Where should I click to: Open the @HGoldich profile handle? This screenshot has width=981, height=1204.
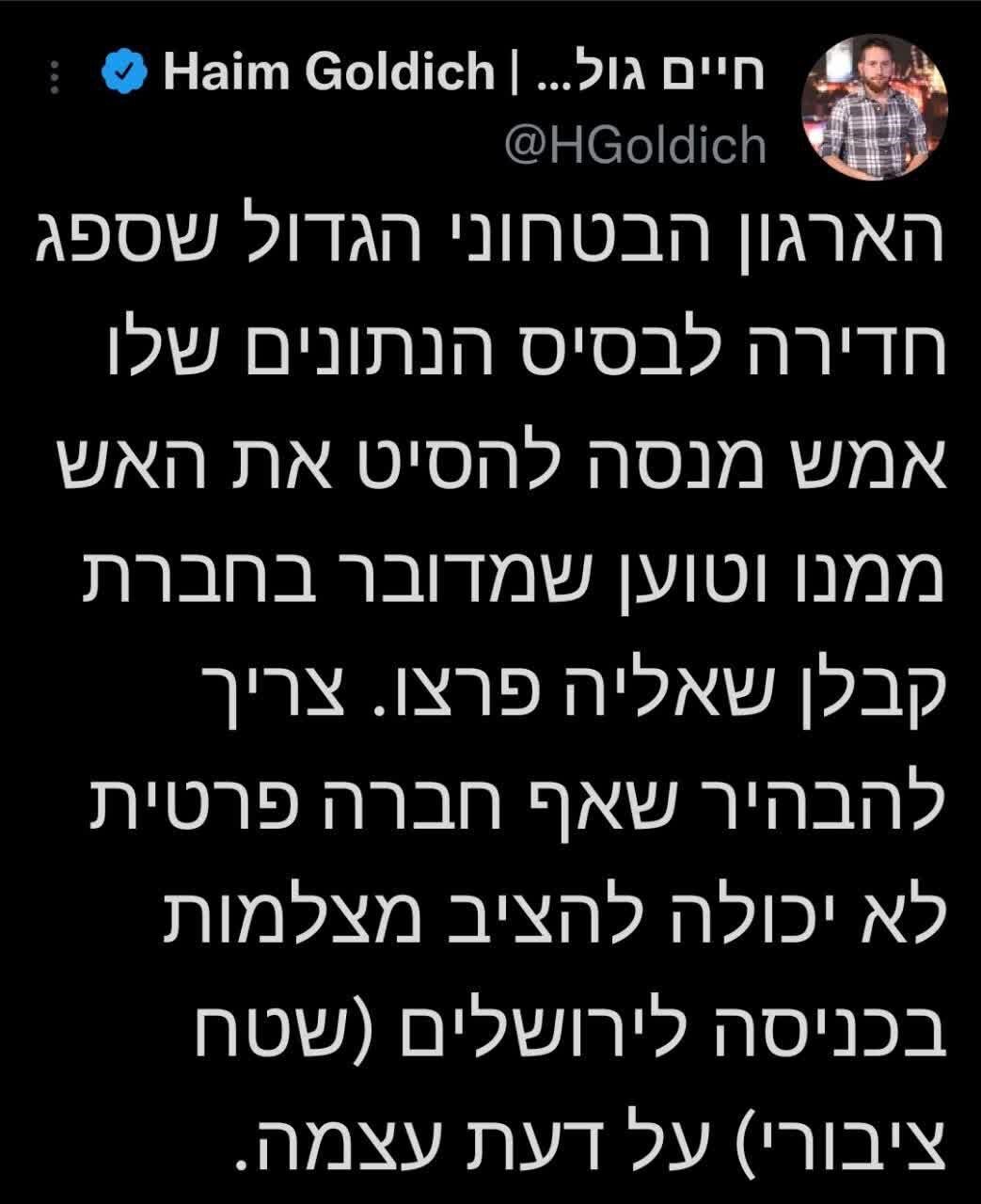tap(636, 146)
